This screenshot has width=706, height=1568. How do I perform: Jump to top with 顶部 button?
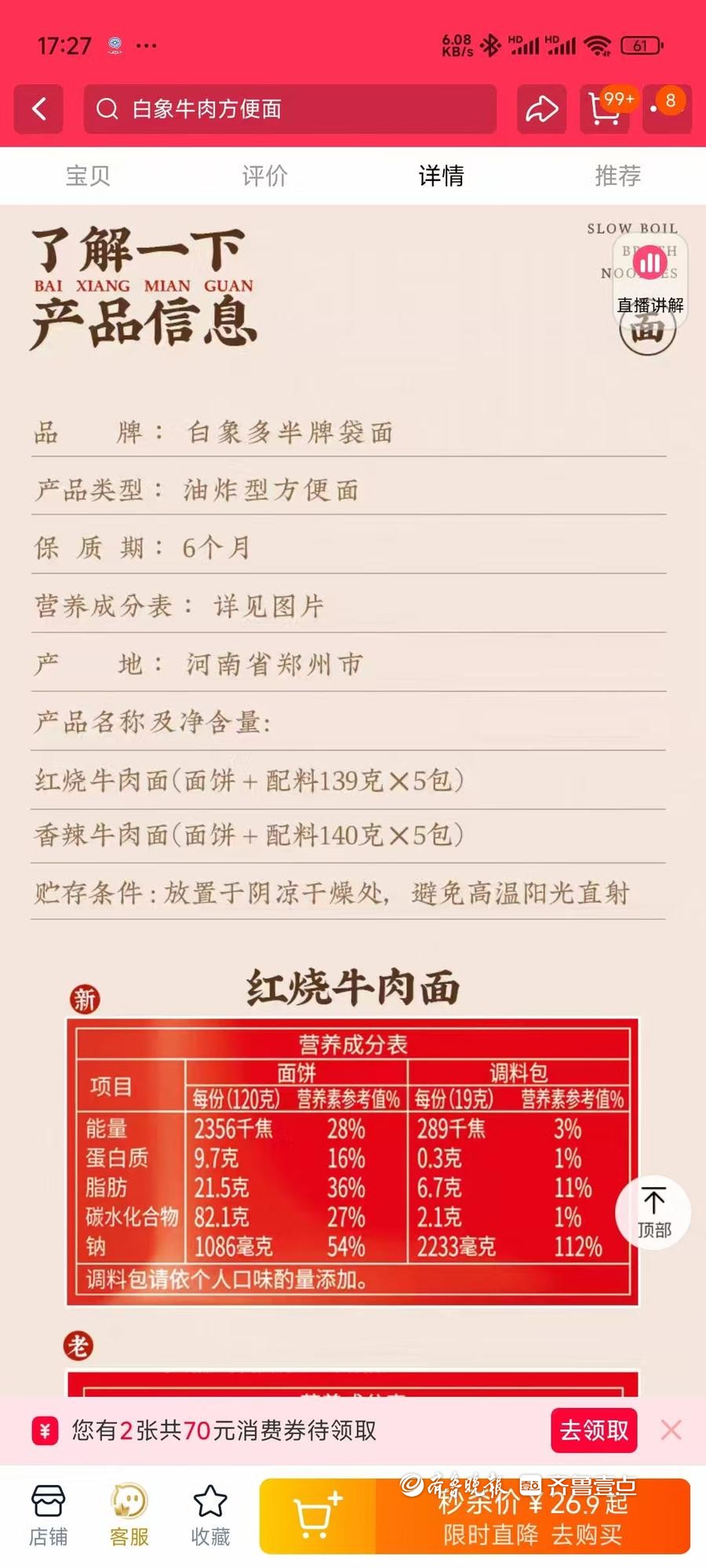tap(653, 1212)
